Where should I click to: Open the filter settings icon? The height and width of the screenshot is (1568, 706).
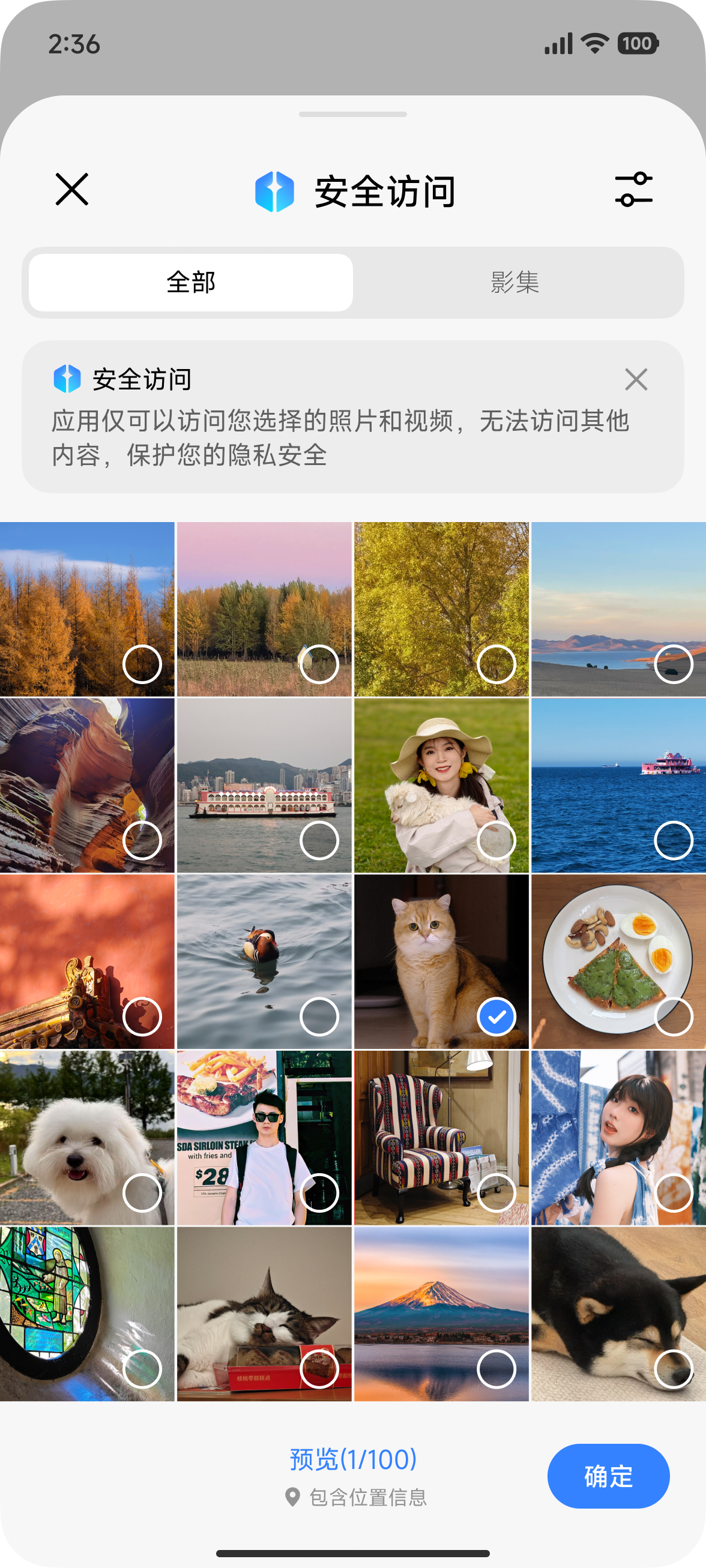[x=633, y=189]
